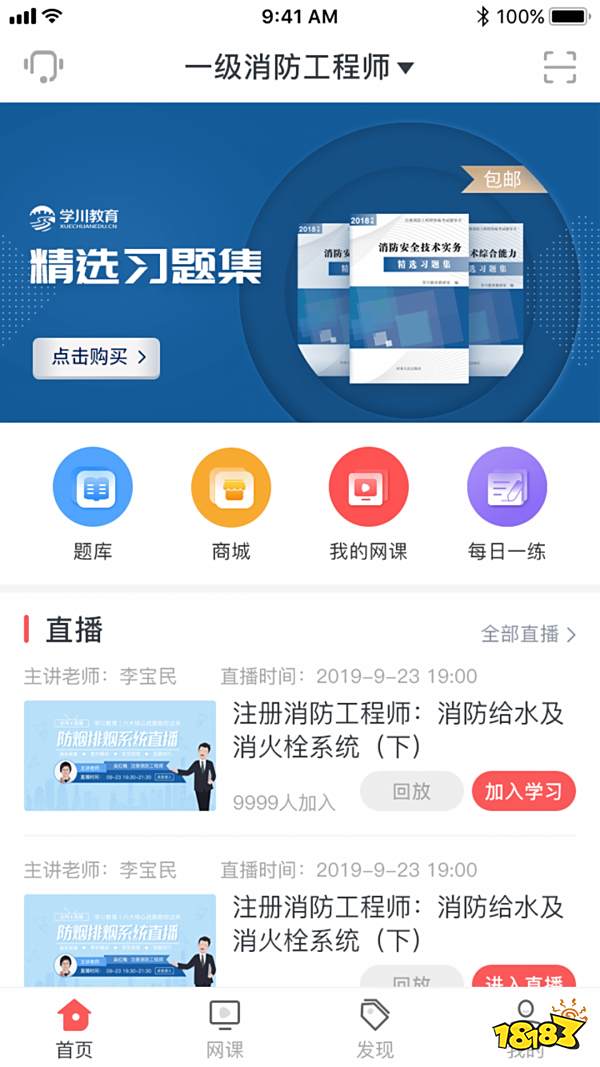The height and width of the screenshot is (1067, 600).
Task: Switch to the 发现 tab
Action: pyautogui.click(x=375, y=1030)
